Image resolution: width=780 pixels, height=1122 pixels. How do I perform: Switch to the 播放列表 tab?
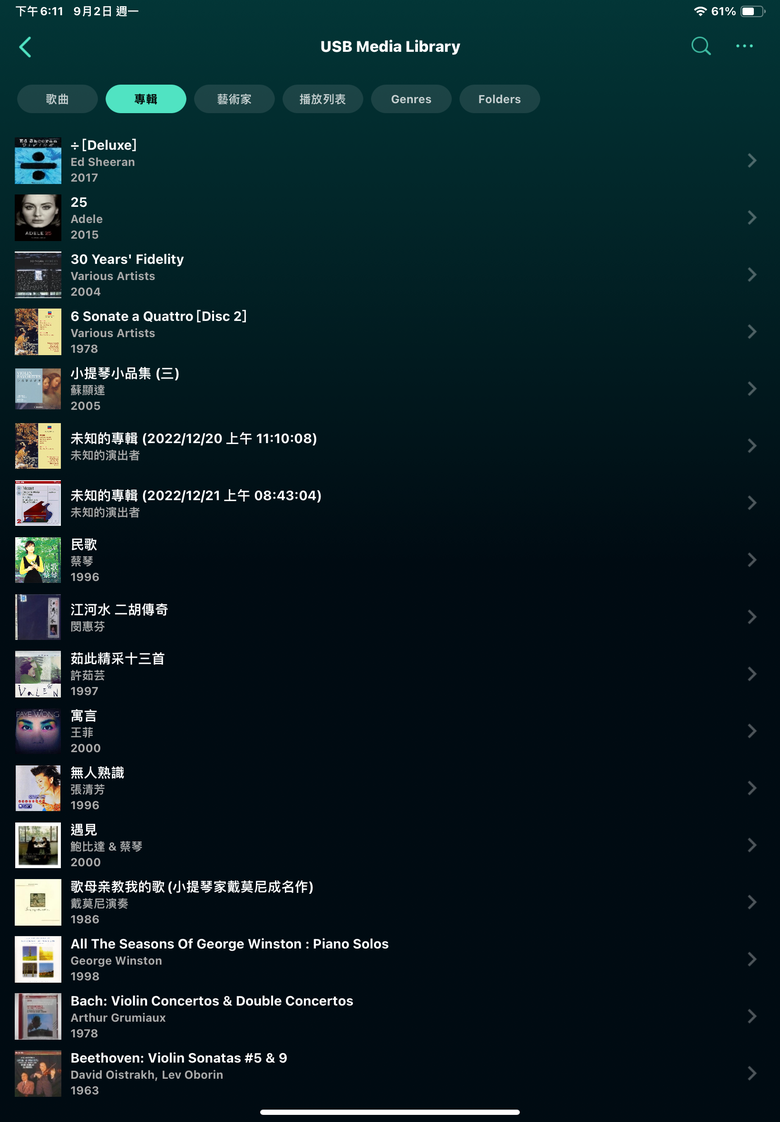(322, 99)
